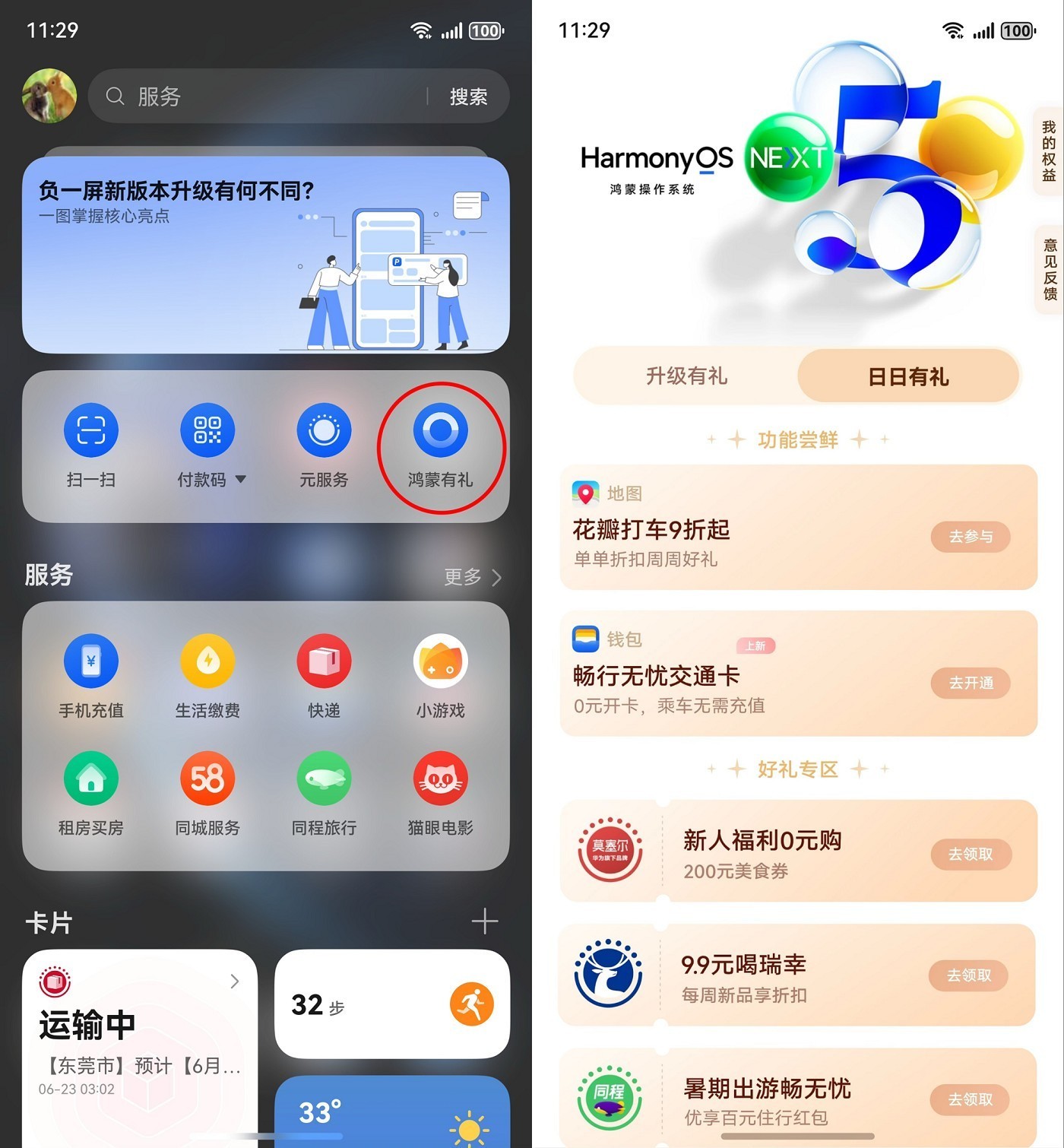Tap 去参与 for 花瓣打车9折起
The width and height of the screenshot is (1064, 1148).
(x=971, y=537)
